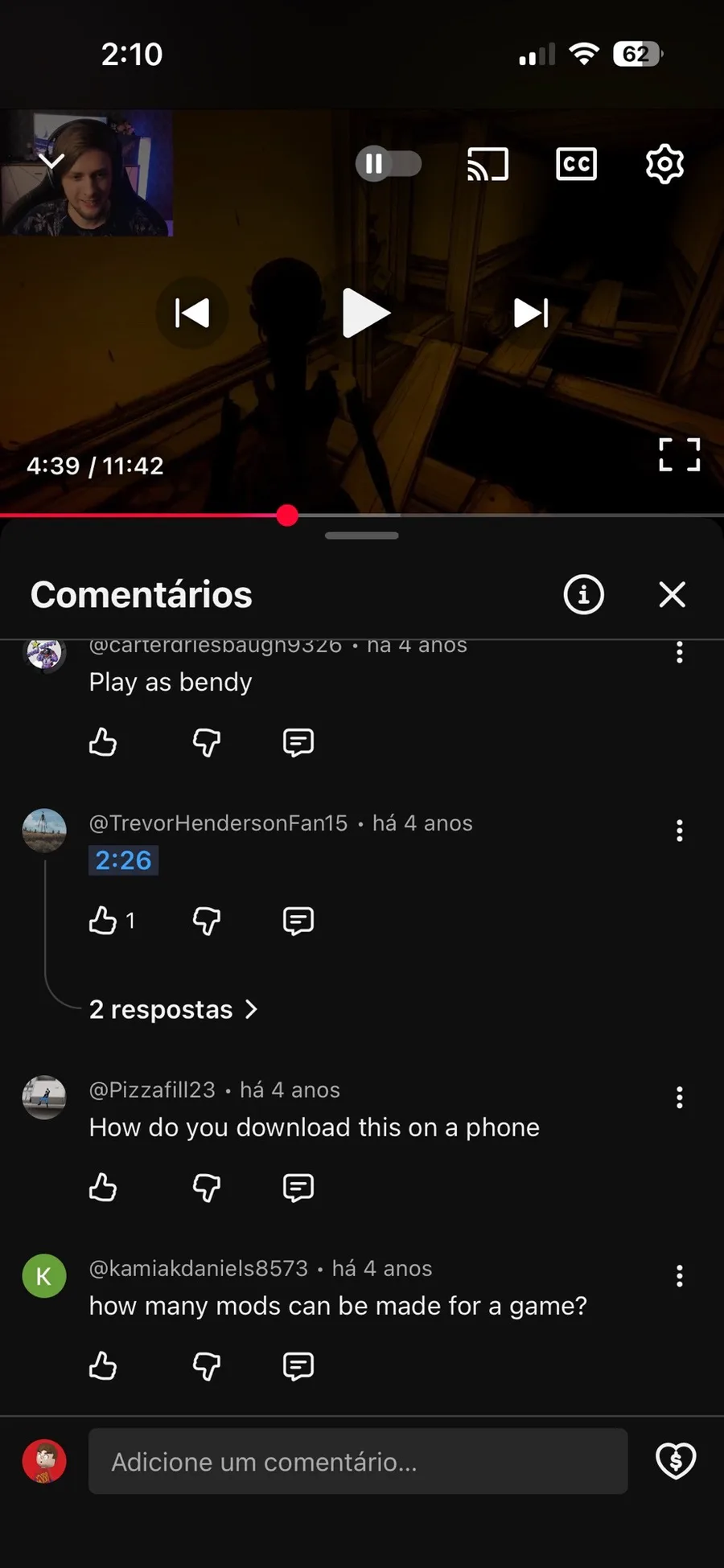Go to the previous video

point(192,313)
